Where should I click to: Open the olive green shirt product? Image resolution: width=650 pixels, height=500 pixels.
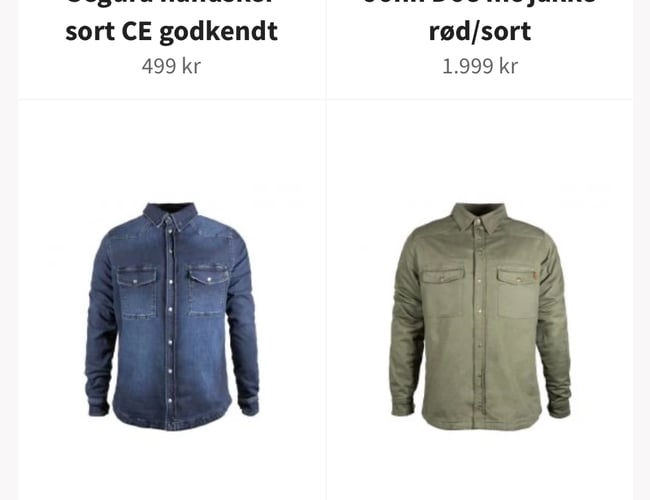pos(479,311)
